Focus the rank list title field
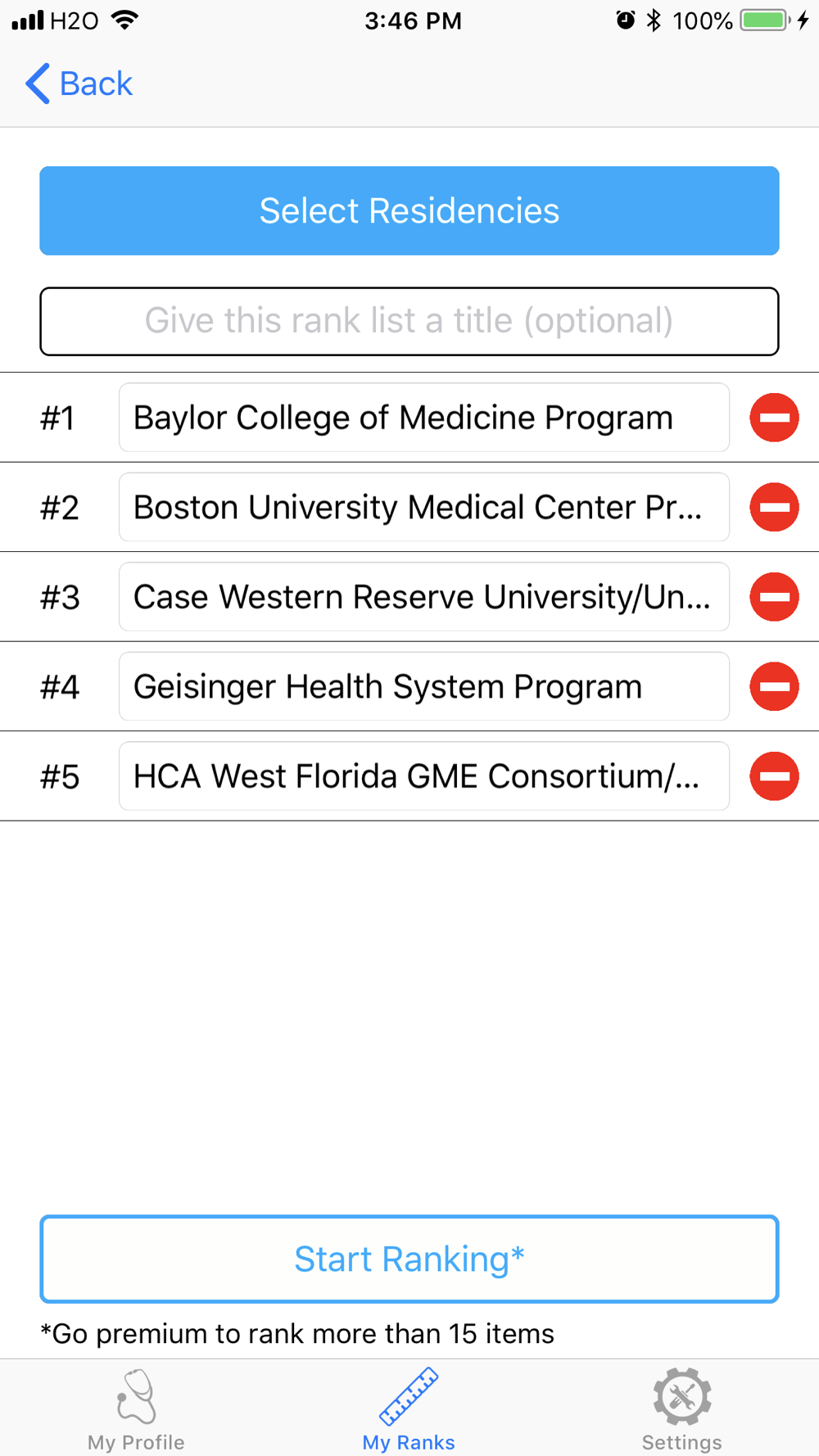Screen dimensions: 819x1456 click(x=409, y=321)
